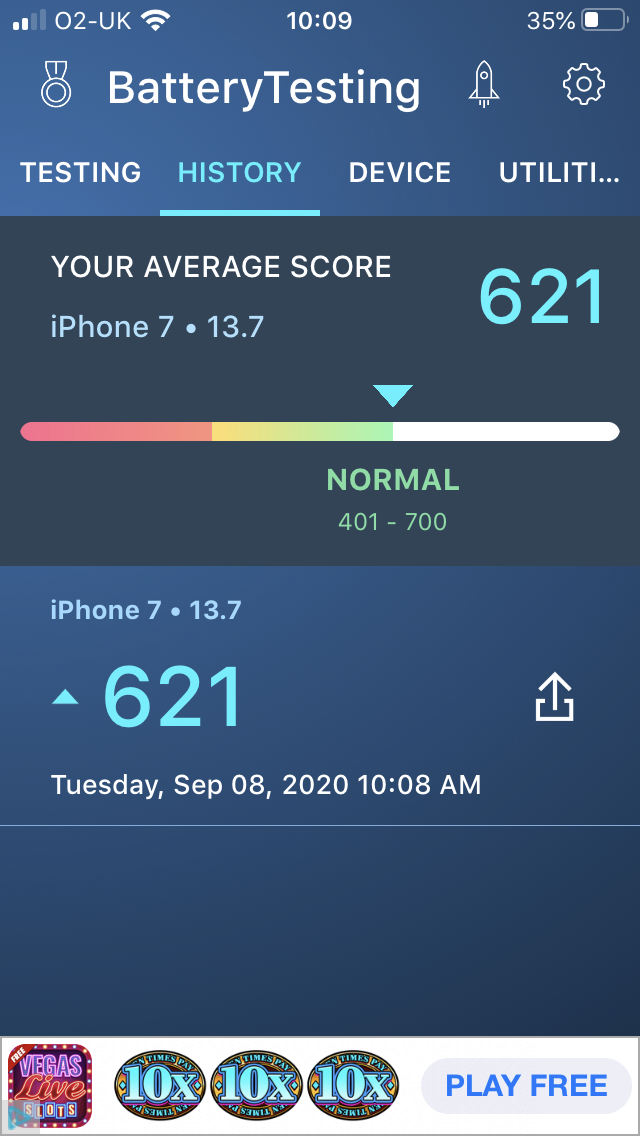Share the 621 score result
Screen dimensions: 640x1136
coord(555,697)
